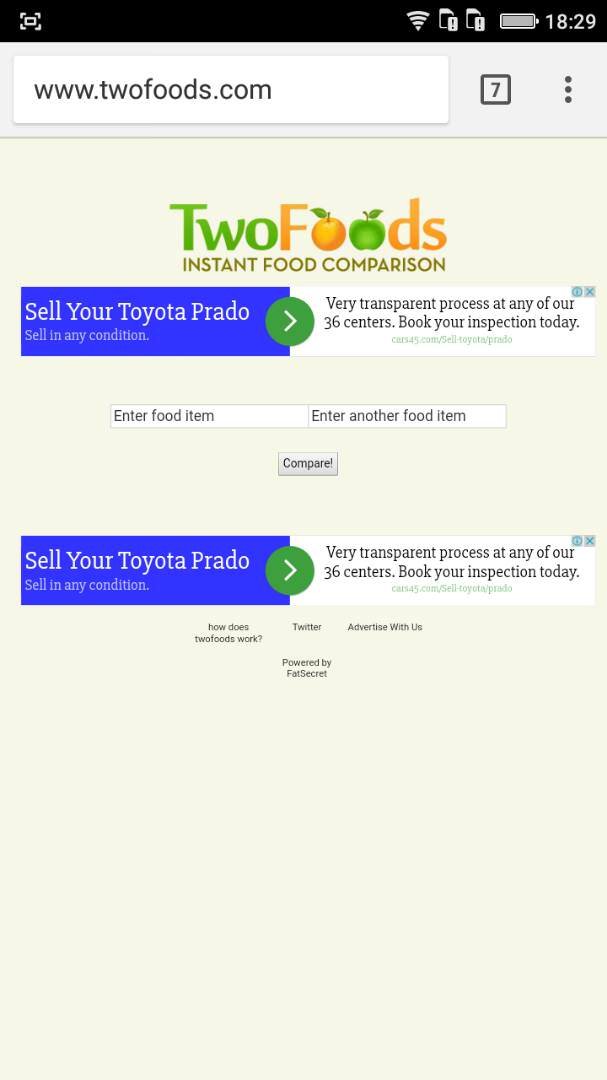
Task: Tap the green arrow in top ad
Action: pos(290,321)
